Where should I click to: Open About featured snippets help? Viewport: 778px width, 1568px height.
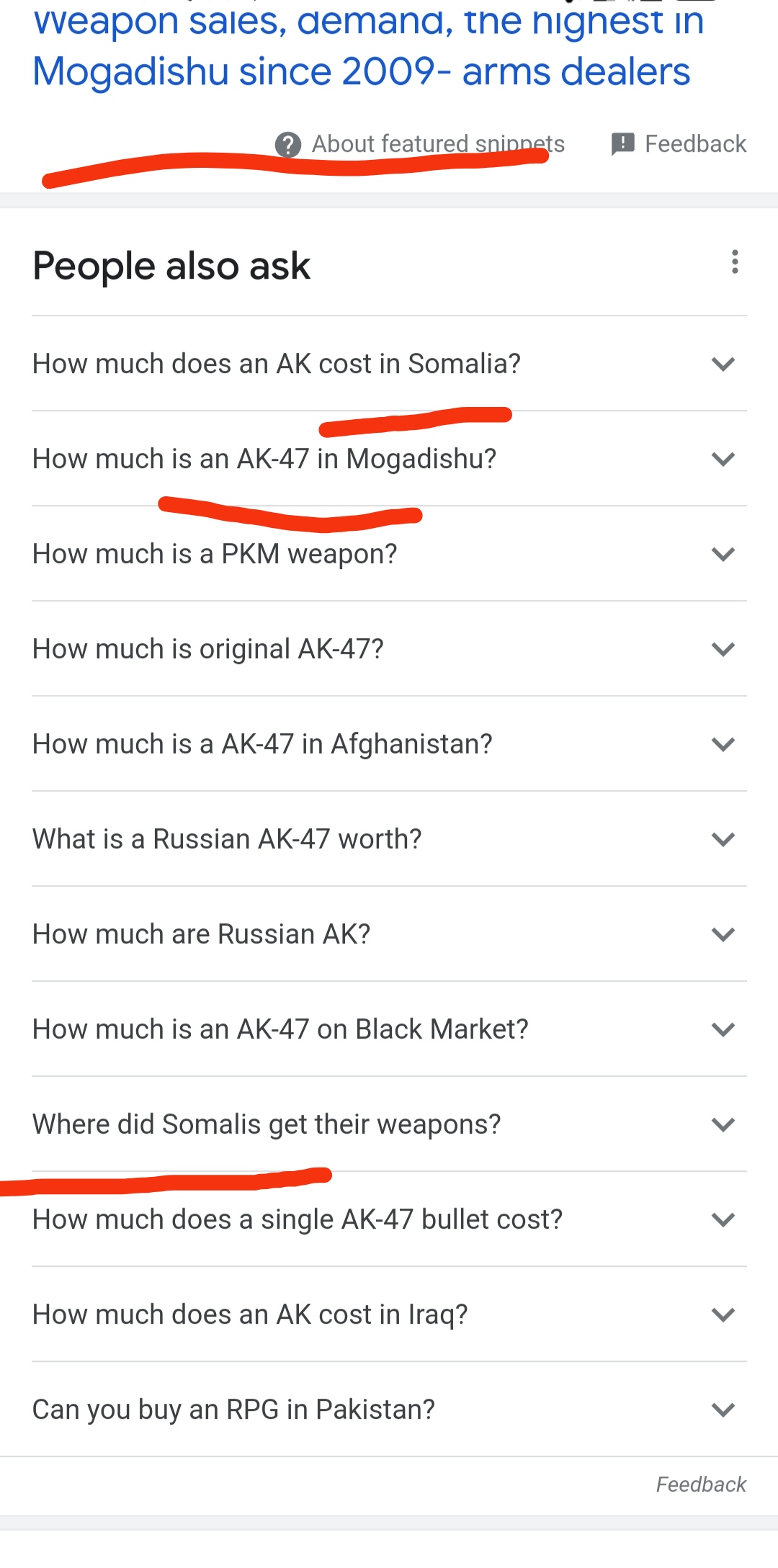[x=420, y=144]
